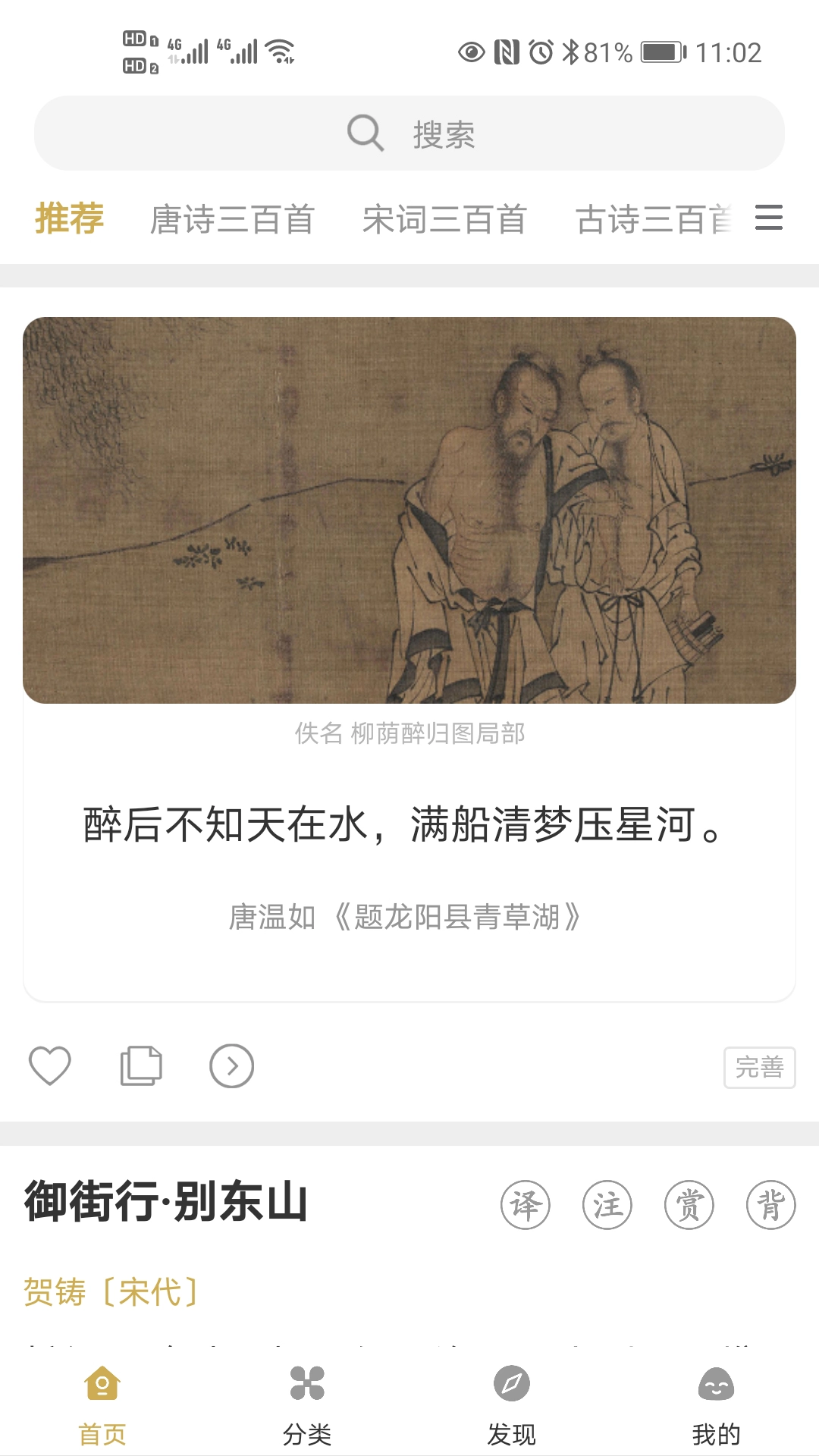The width and height of the screenshot is (819, 1456).
Task: Switch to the 宋词三百首 tab
Action: click(x=444, y=220)
